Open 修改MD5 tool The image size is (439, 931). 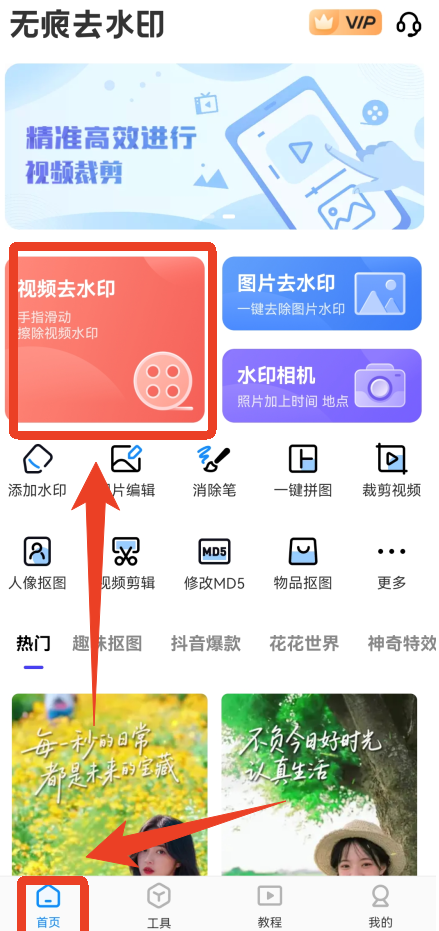pyautogui.click(x=214, y=563)
